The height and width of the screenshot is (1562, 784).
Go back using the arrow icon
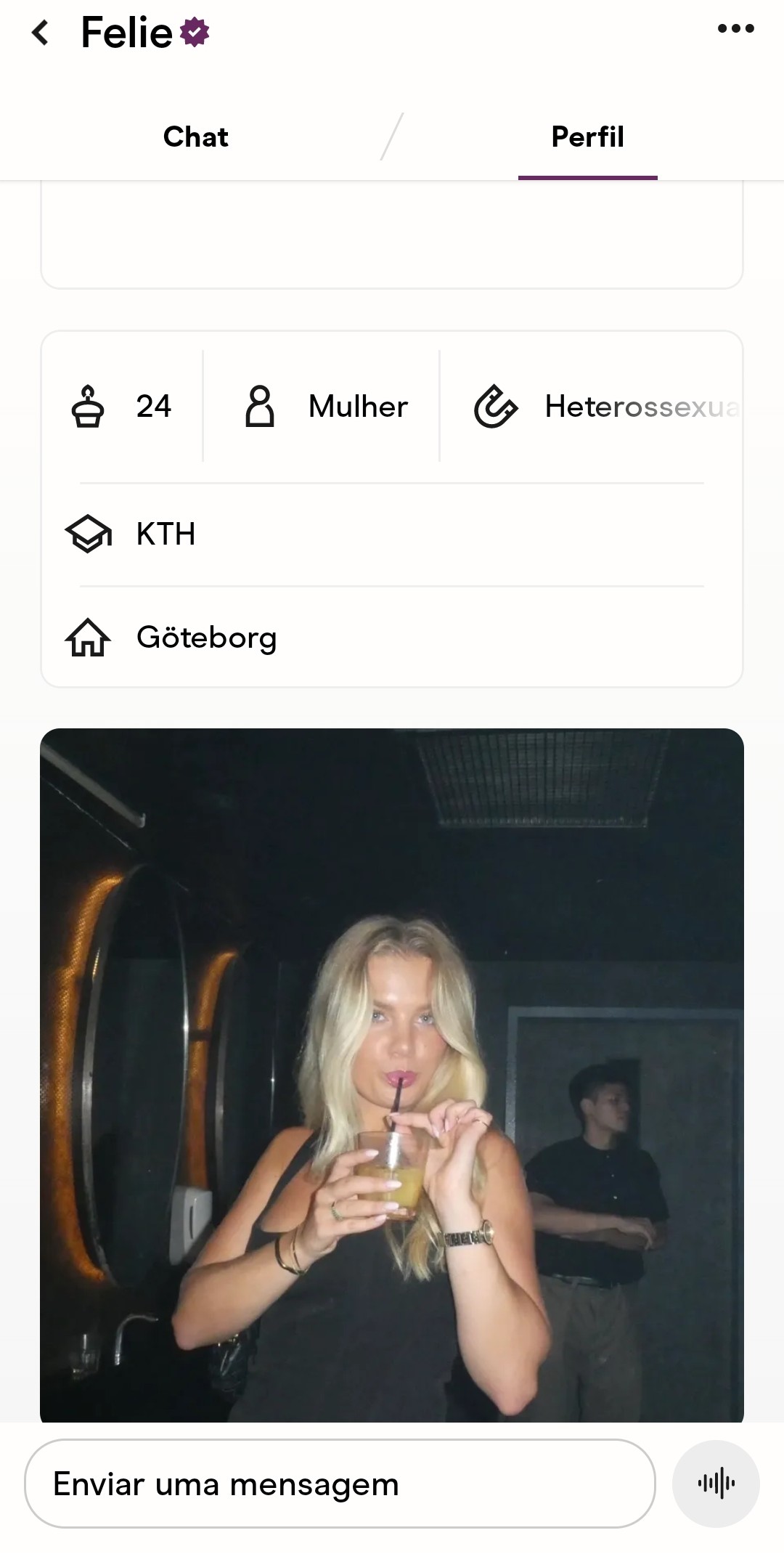click(41, 33)
